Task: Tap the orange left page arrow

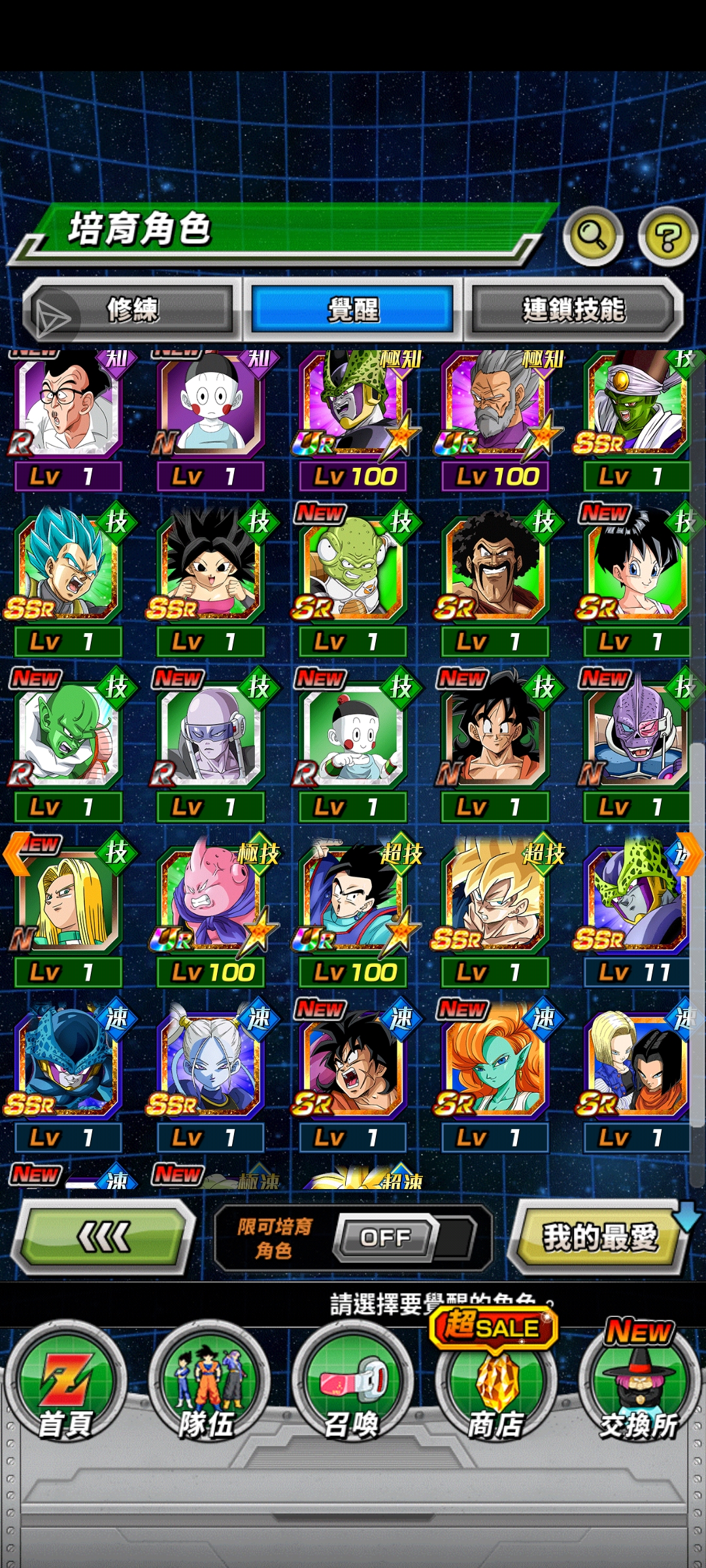Action: point(16,853)
